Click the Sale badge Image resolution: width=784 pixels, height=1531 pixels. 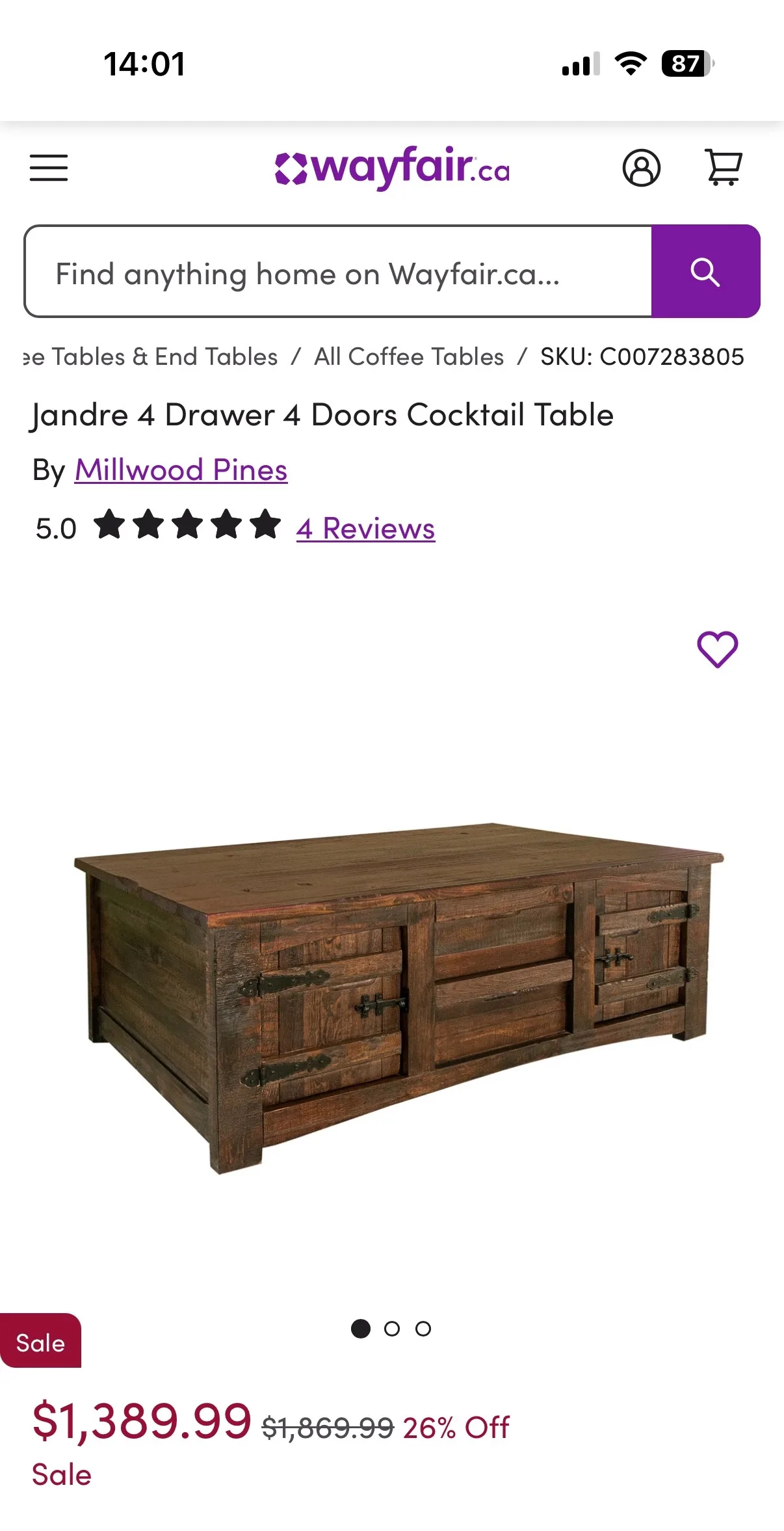tap(40, 1342)
